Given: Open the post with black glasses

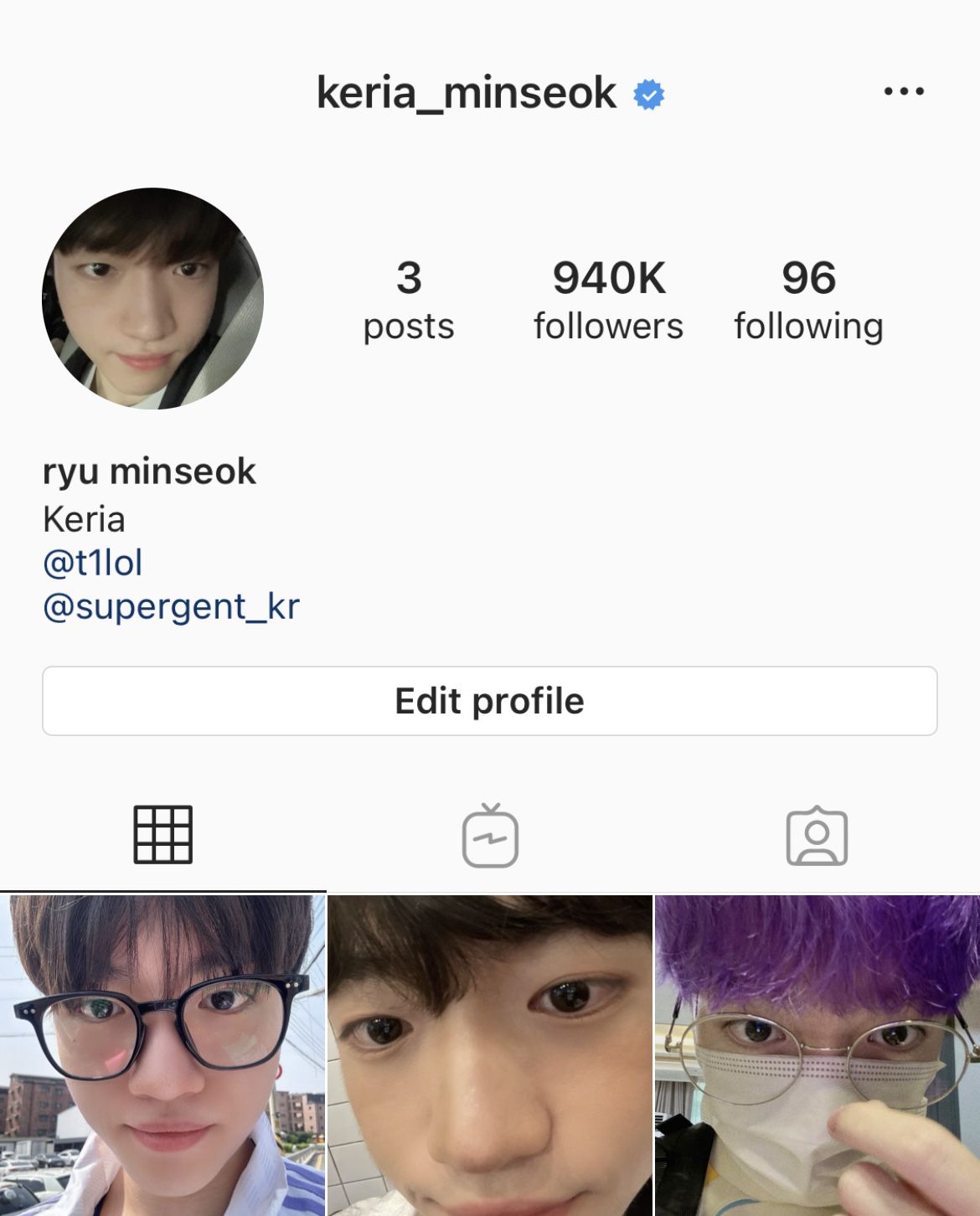Looking at the screenshot, I should click(x=162, y=1055).
